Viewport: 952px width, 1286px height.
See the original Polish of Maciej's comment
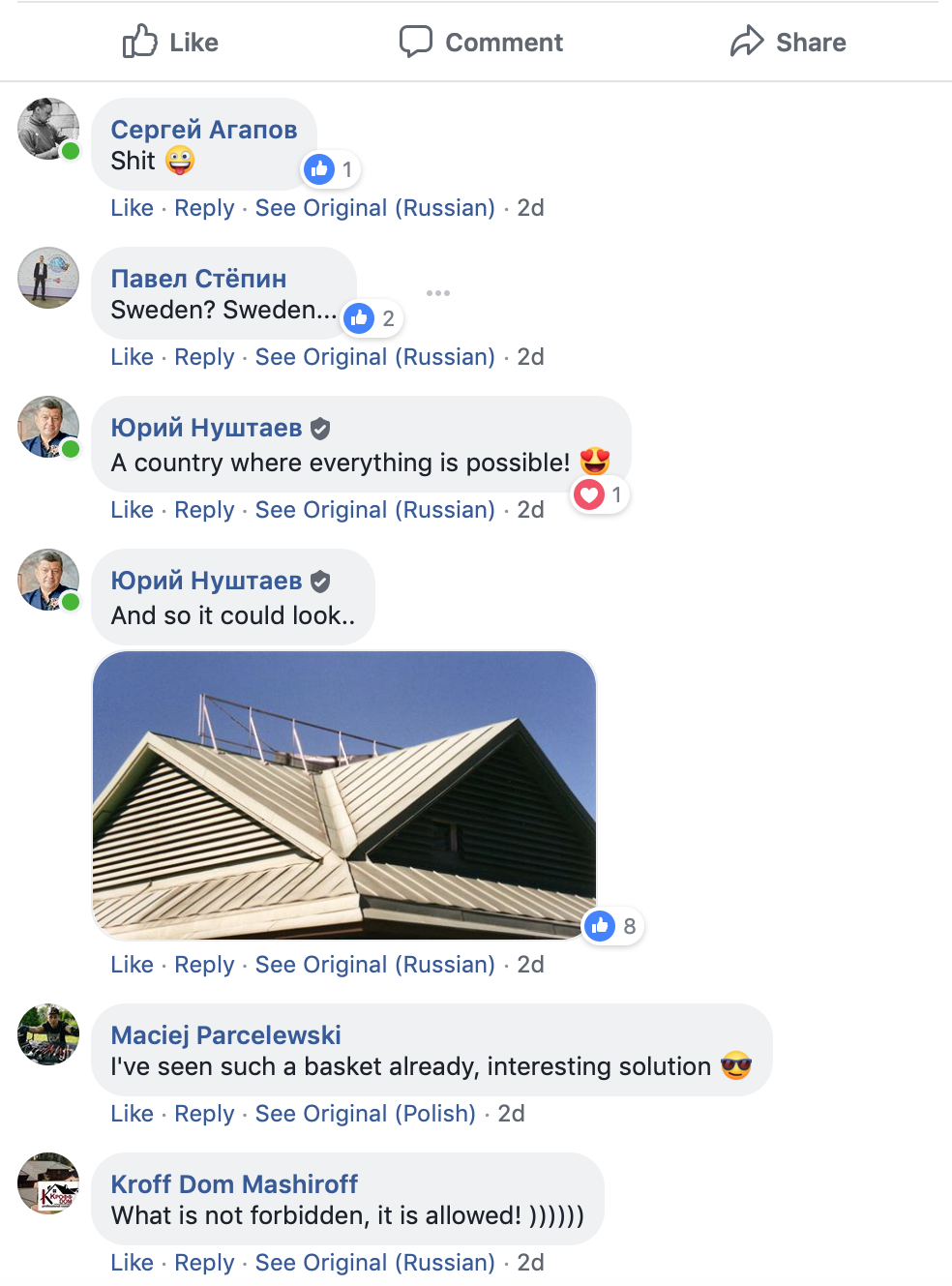(x=365, y=1114)
